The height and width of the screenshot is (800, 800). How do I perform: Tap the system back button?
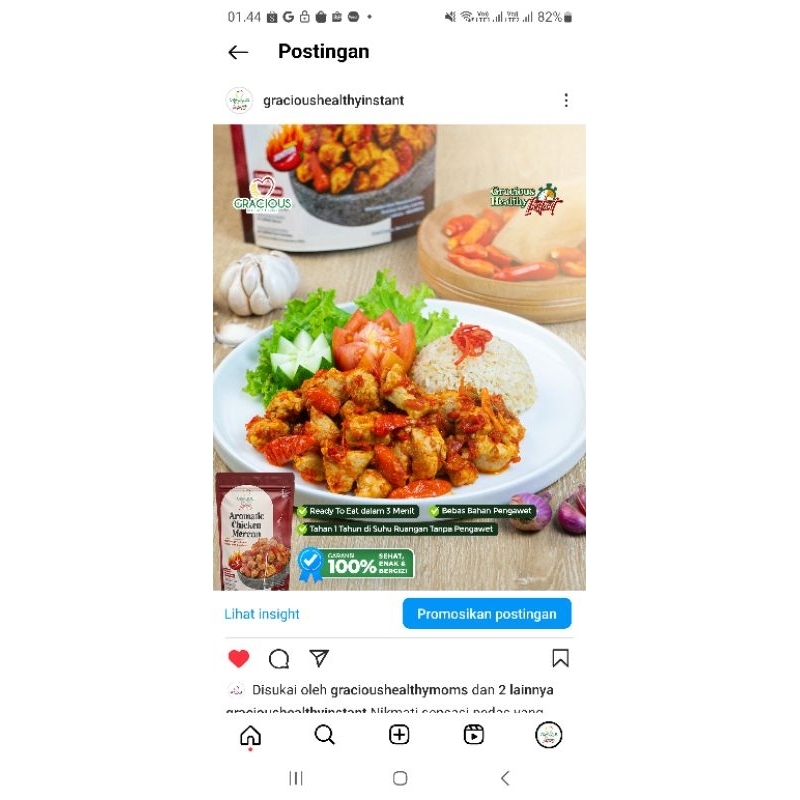pyautogui.click(x=505, y=778)
